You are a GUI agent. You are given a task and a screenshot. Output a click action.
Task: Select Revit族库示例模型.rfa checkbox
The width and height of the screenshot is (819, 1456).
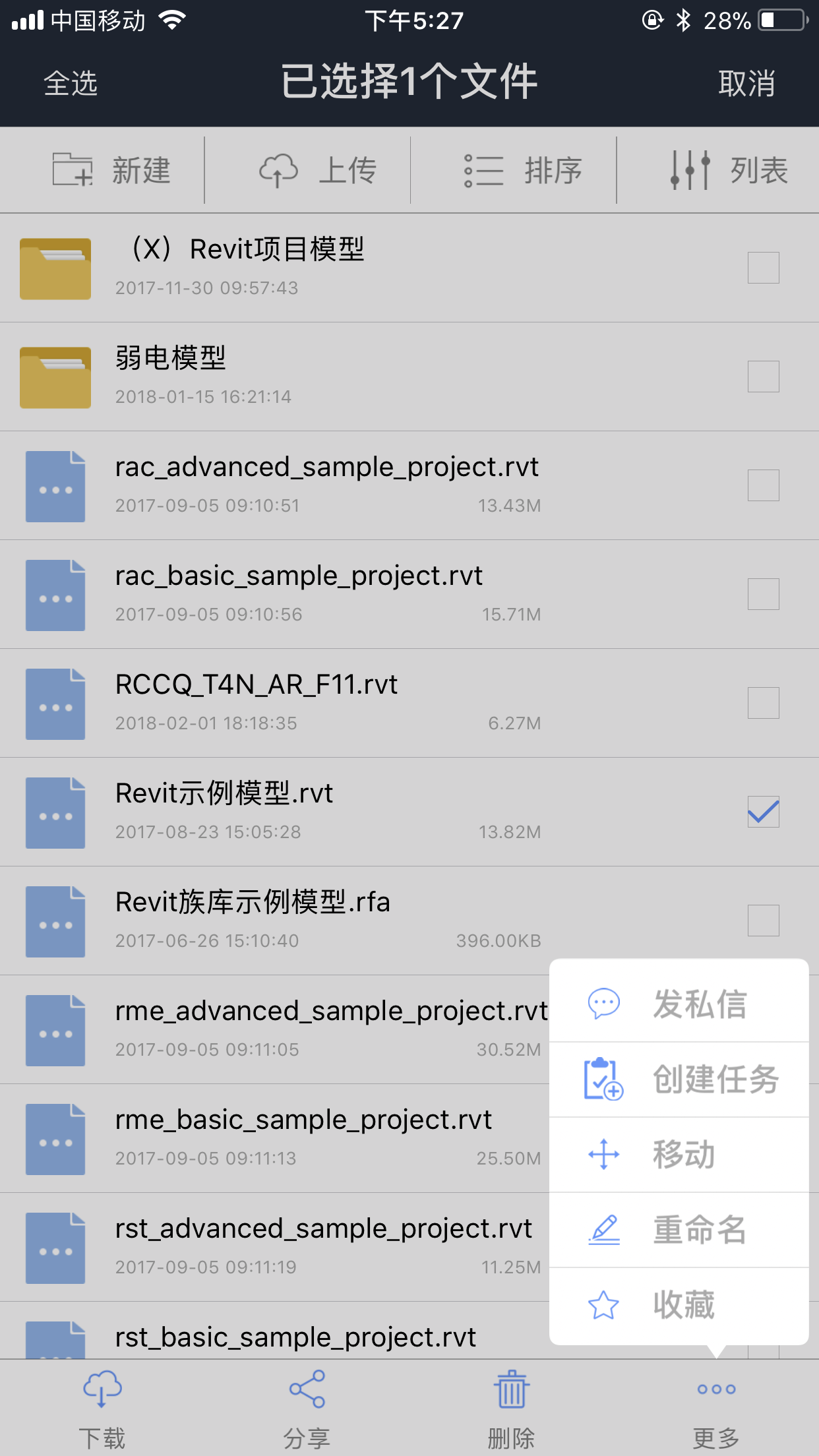click(763, 921)
